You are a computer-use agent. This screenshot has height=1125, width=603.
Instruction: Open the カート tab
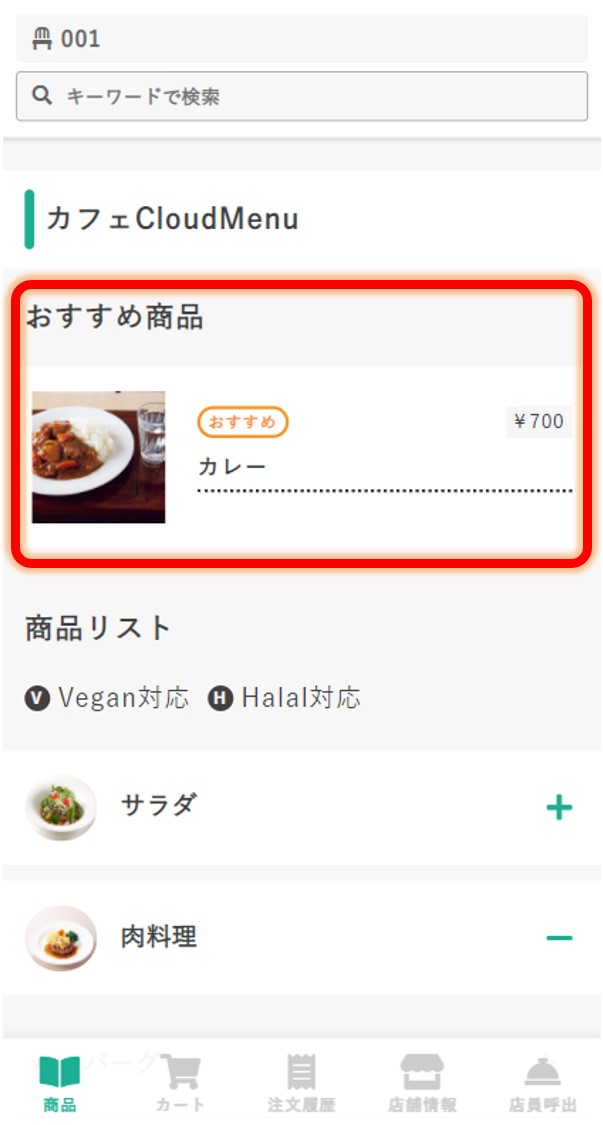click(180, 1083)
